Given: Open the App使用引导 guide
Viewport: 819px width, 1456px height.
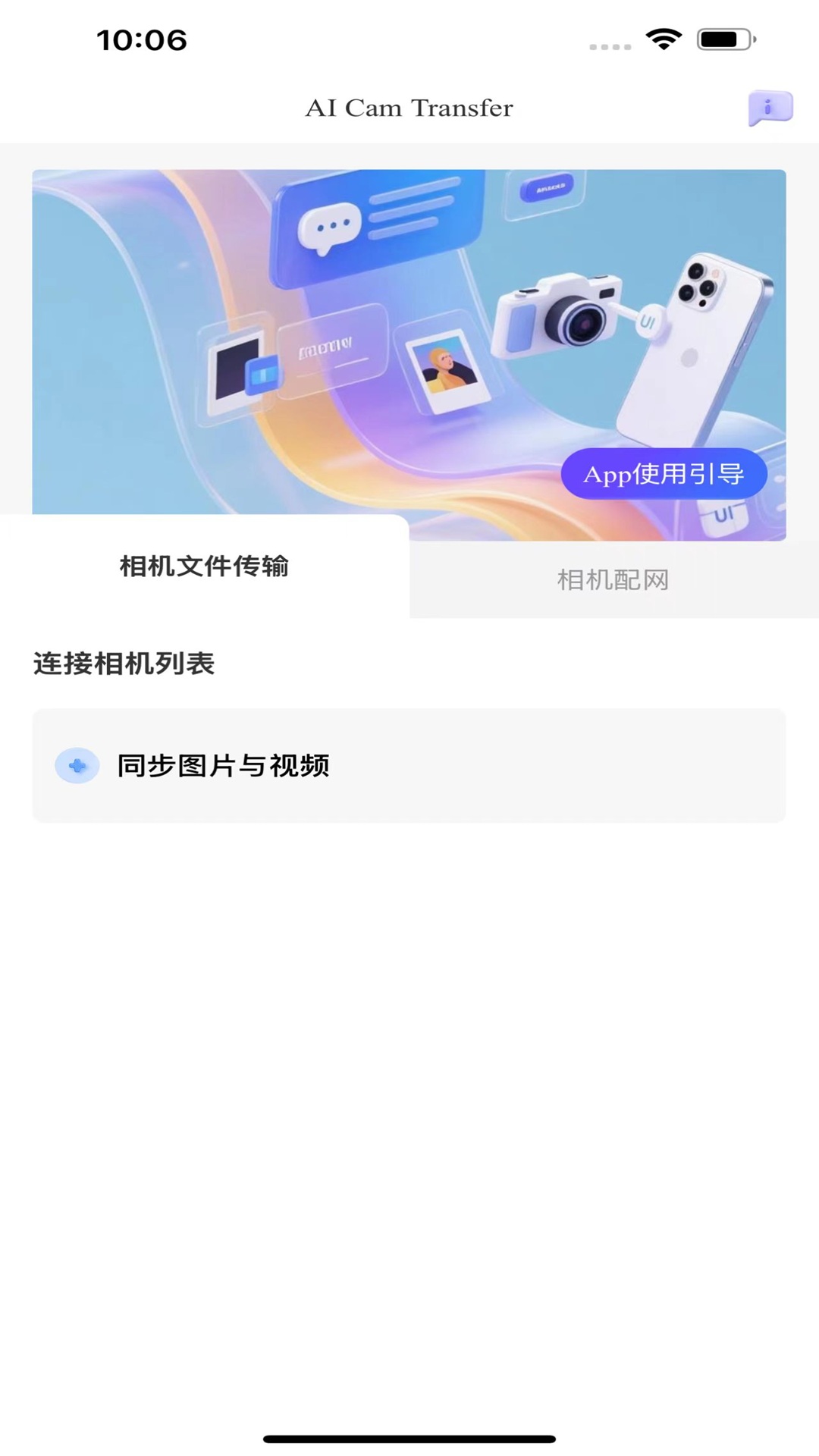Looking at the screenshot, I should tap(664, 473).
